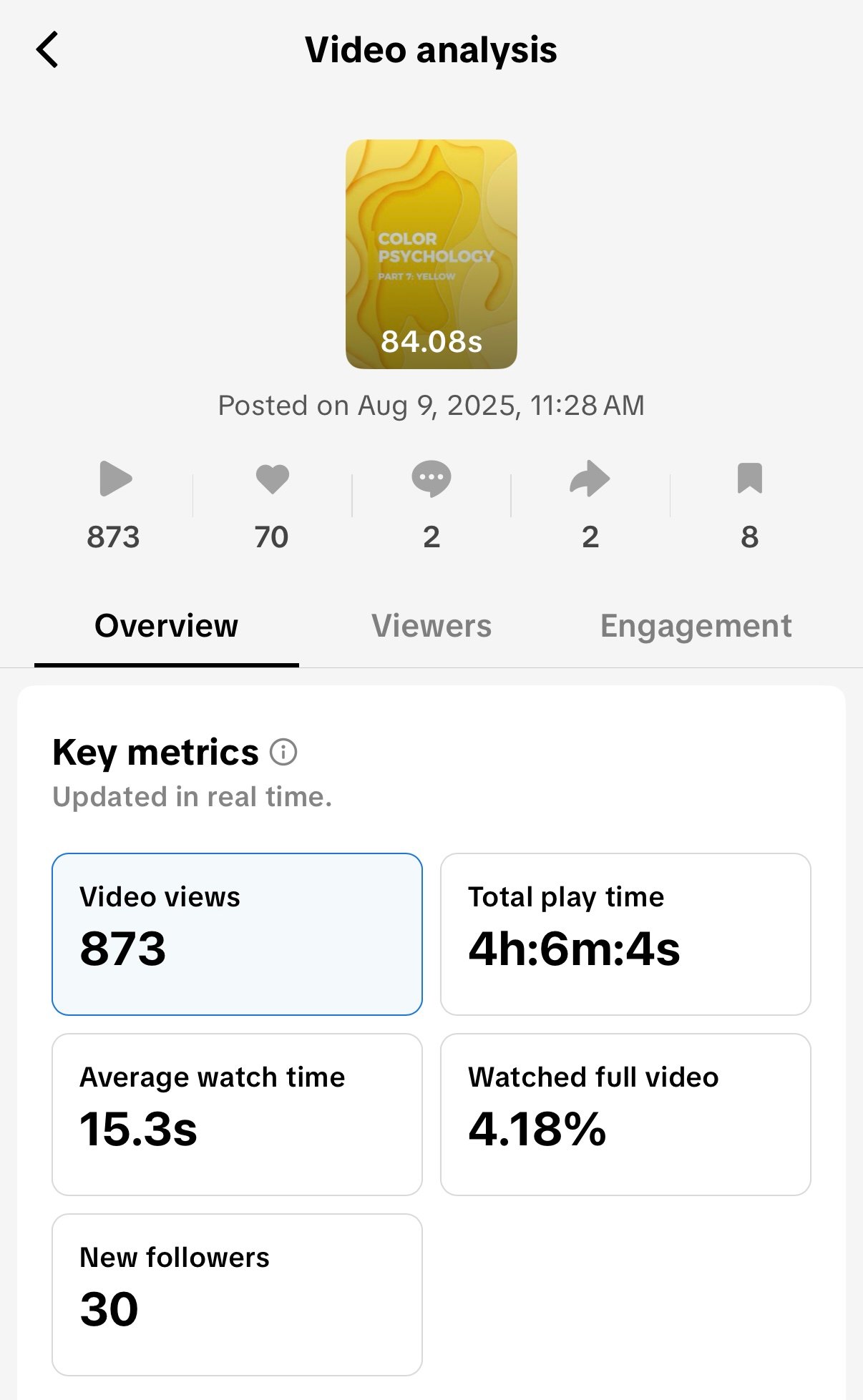
Task: Switch to the Engagement tab
Action: tap(696, 626)
